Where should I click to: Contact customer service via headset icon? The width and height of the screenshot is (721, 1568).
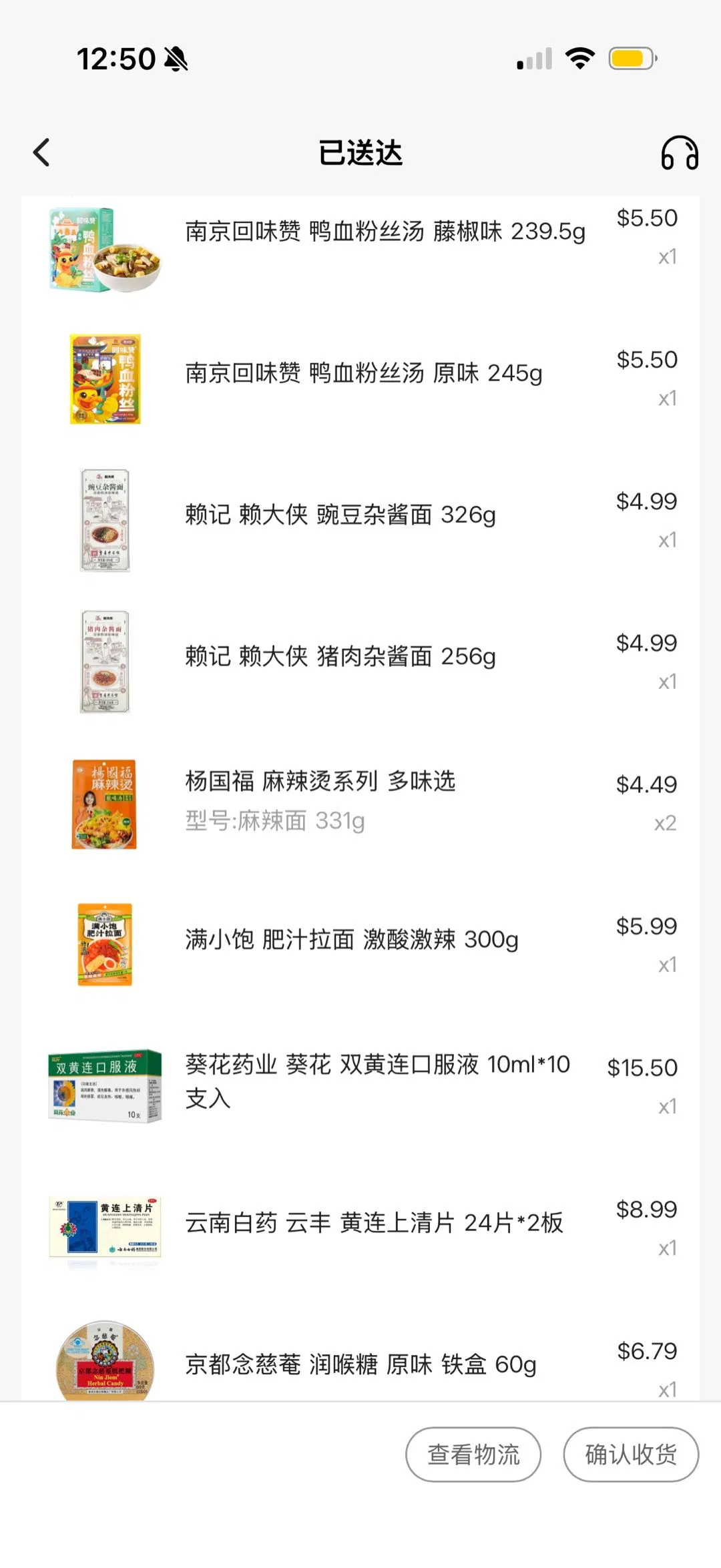[679, 153]
